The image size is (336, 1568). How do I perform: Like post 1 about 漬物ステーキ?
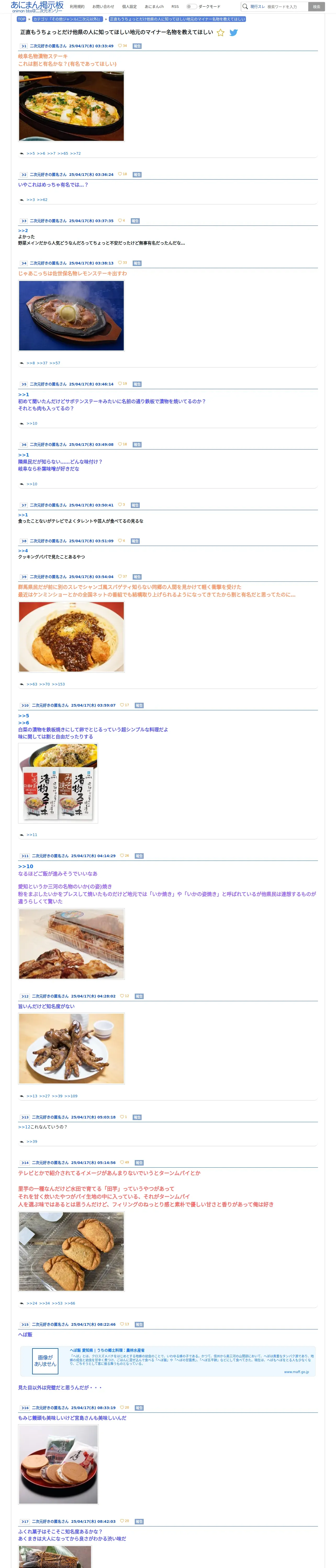pos(122,46)
